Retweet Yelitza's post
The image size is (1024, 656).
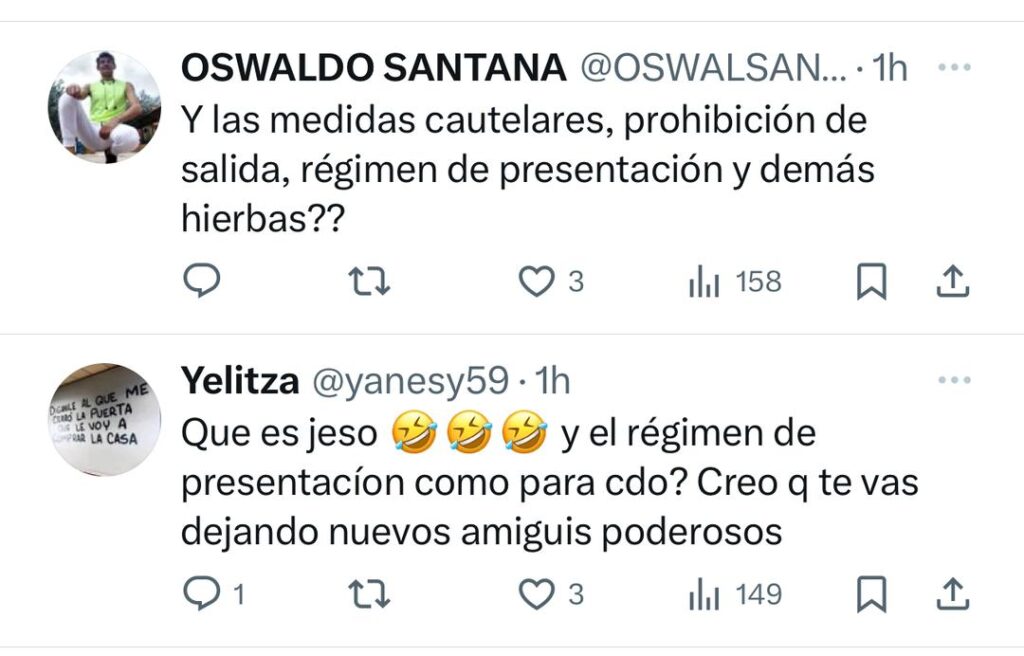click(x=374, y=595)
